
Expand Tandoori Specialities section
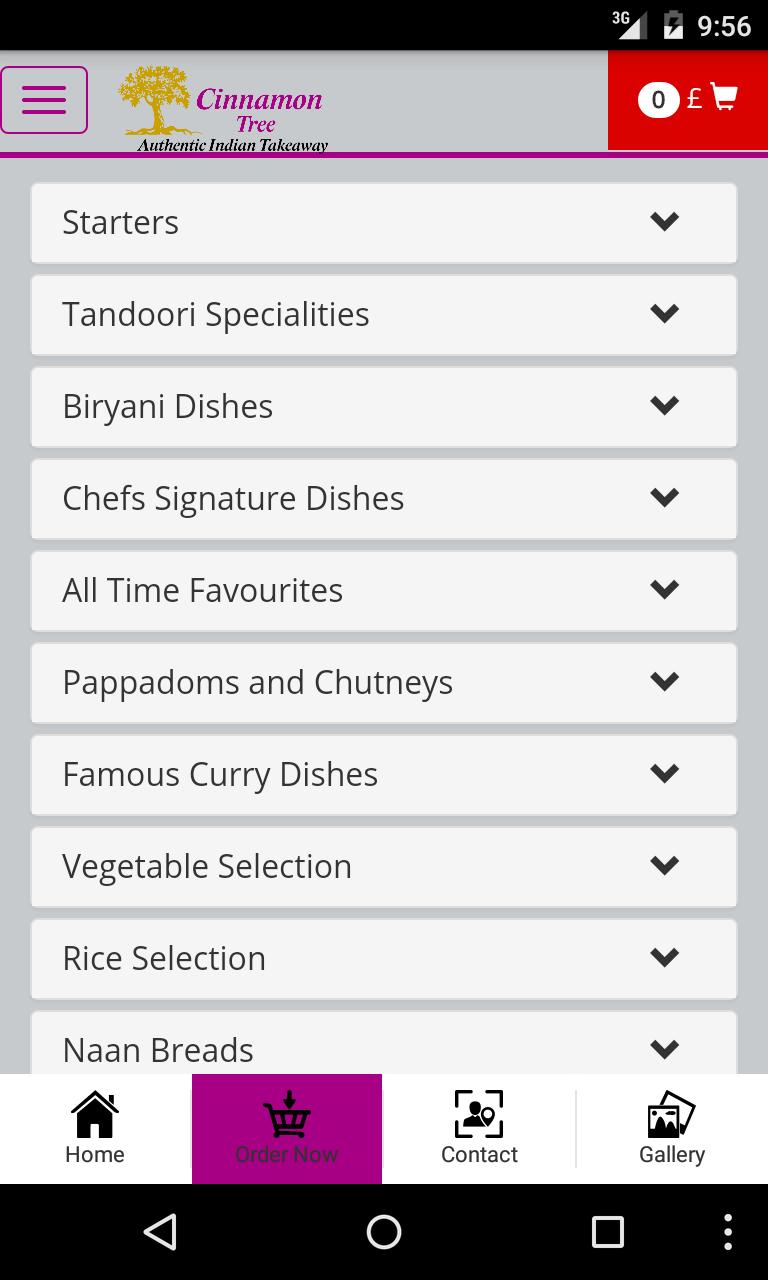384,314
